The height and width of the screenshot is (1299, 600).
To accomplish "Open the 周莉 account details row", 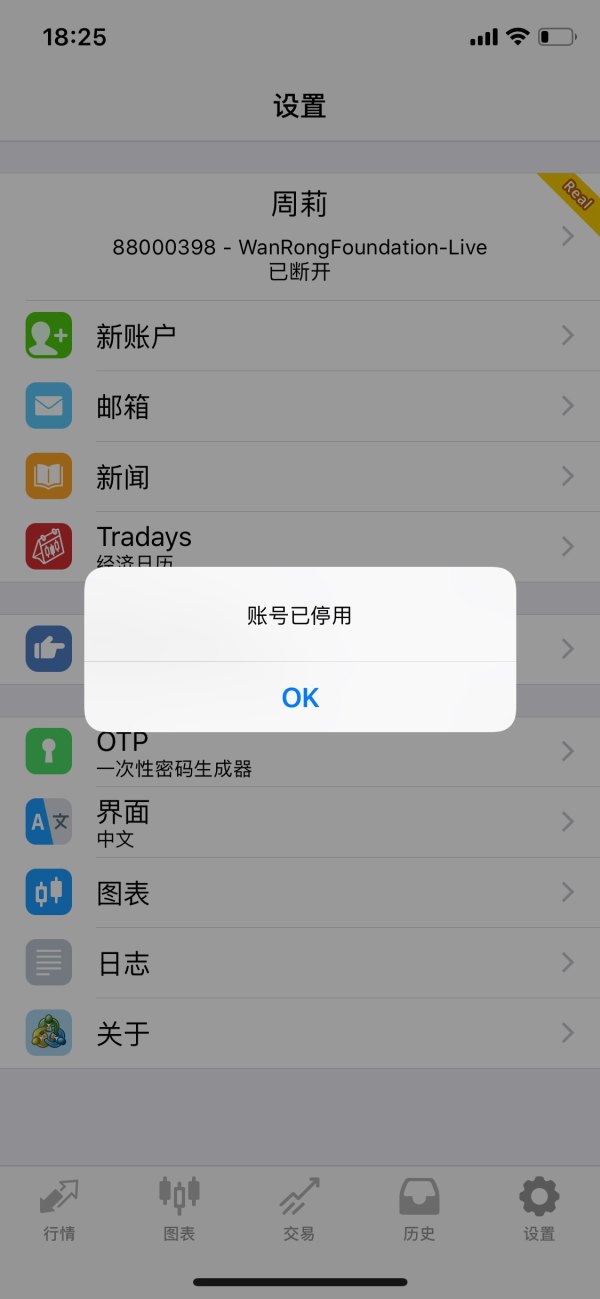I will coord(300,236).
